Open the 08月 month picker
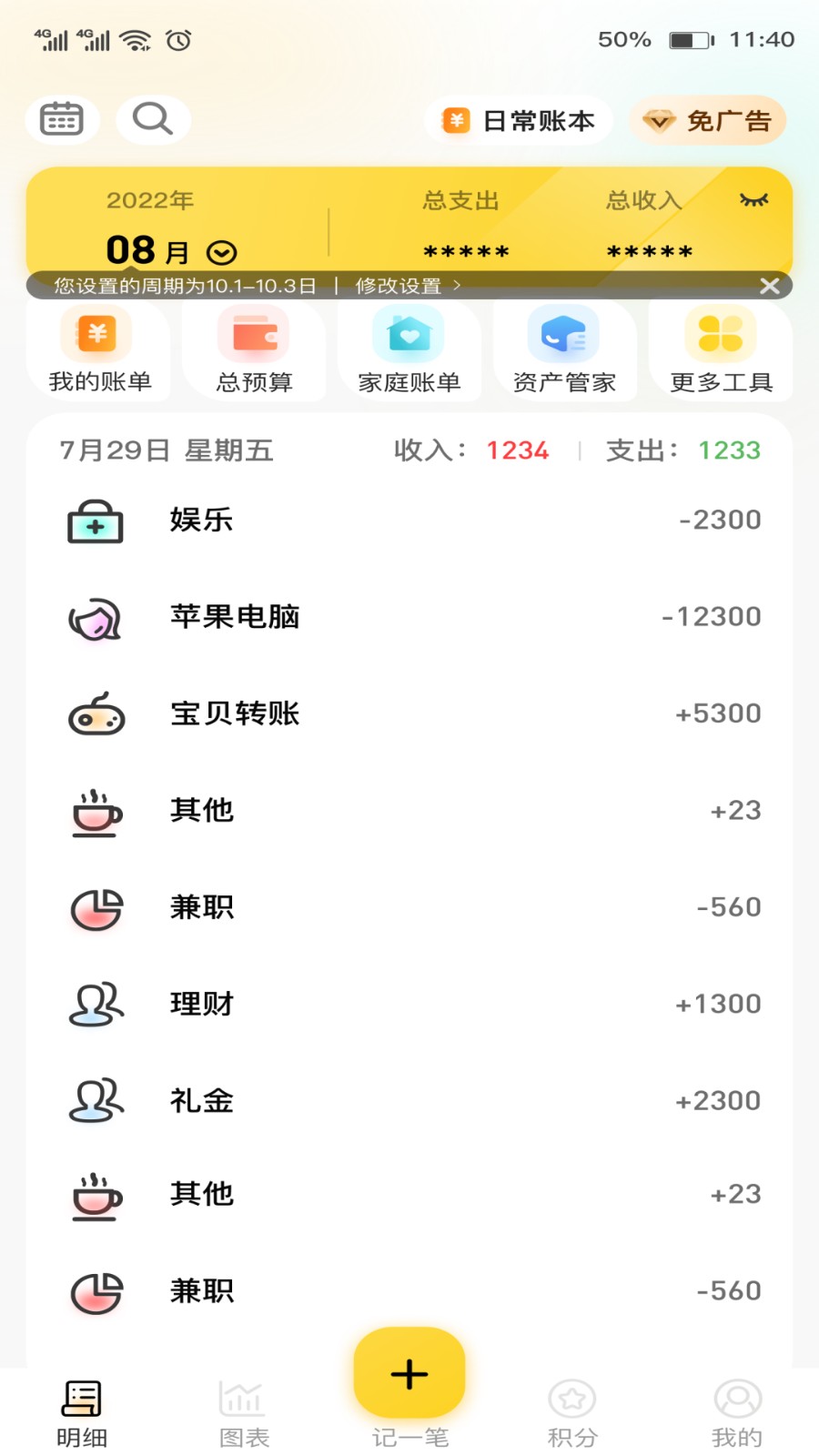Image resolution: width=819 pixels, height=1456 pixels. click(x=171, y=250)
